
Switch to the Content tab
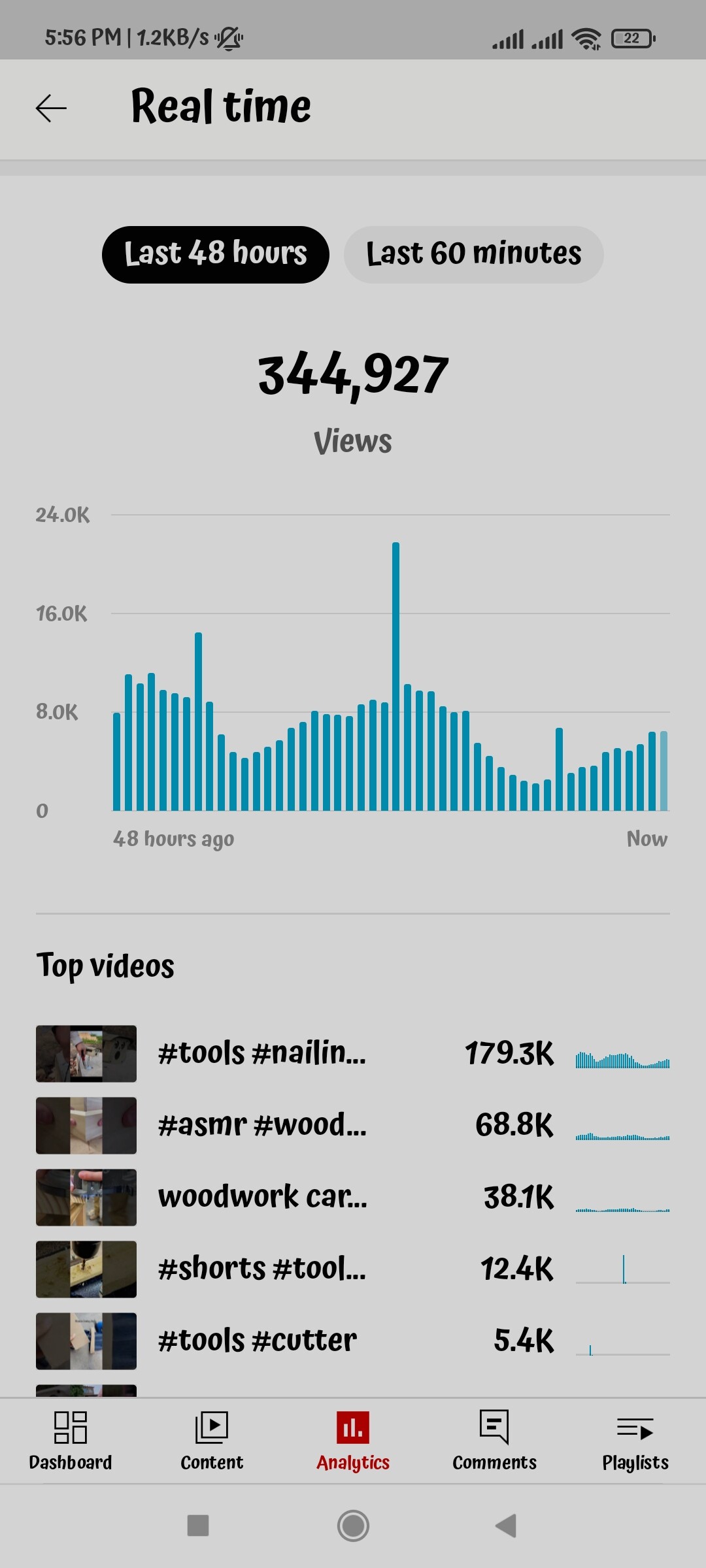tap(212, 1441)
